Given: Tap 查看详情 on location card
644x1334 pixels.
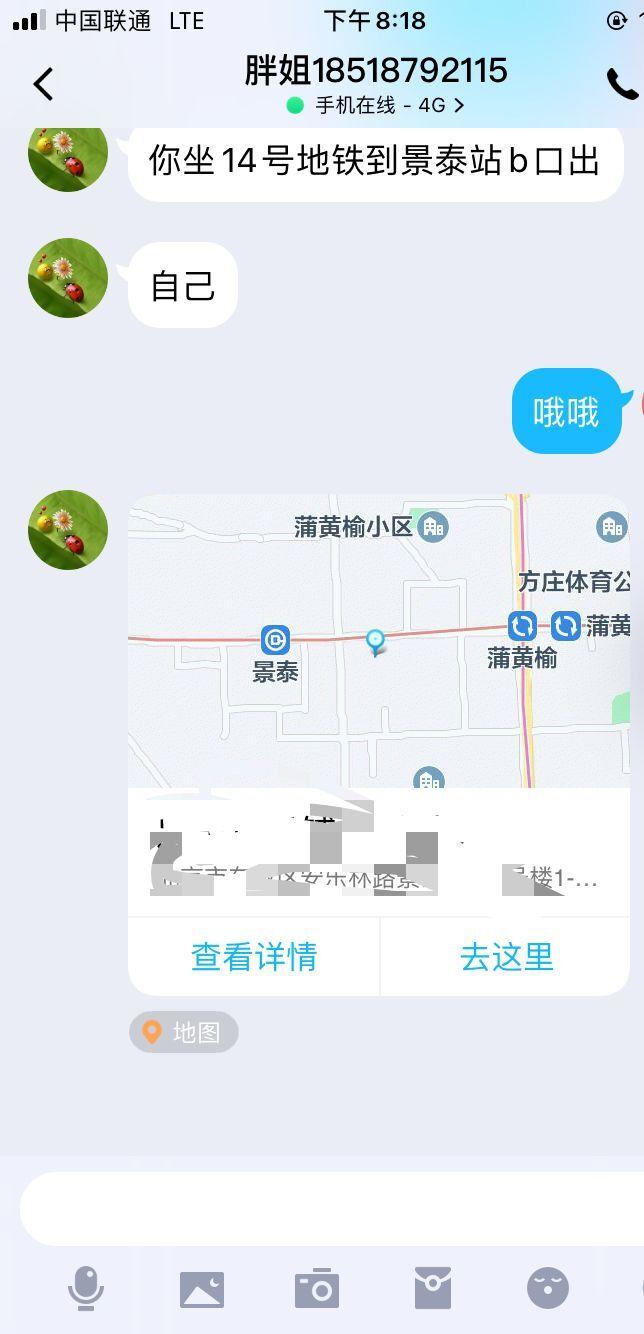Looking at the screenshot, I should 254,957.
